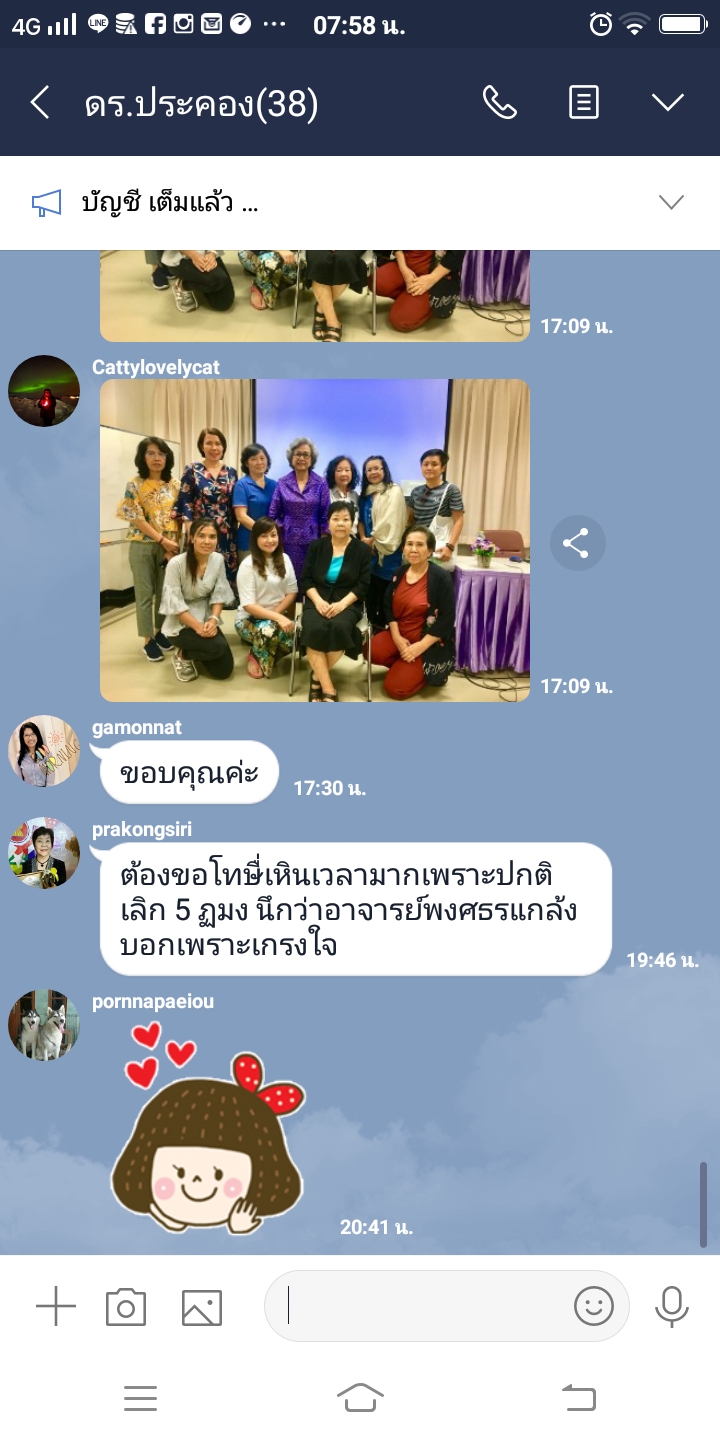Pick a picture from the gallery
The height and width of the screenshot is (1440, 720).
click(201, 1307)
